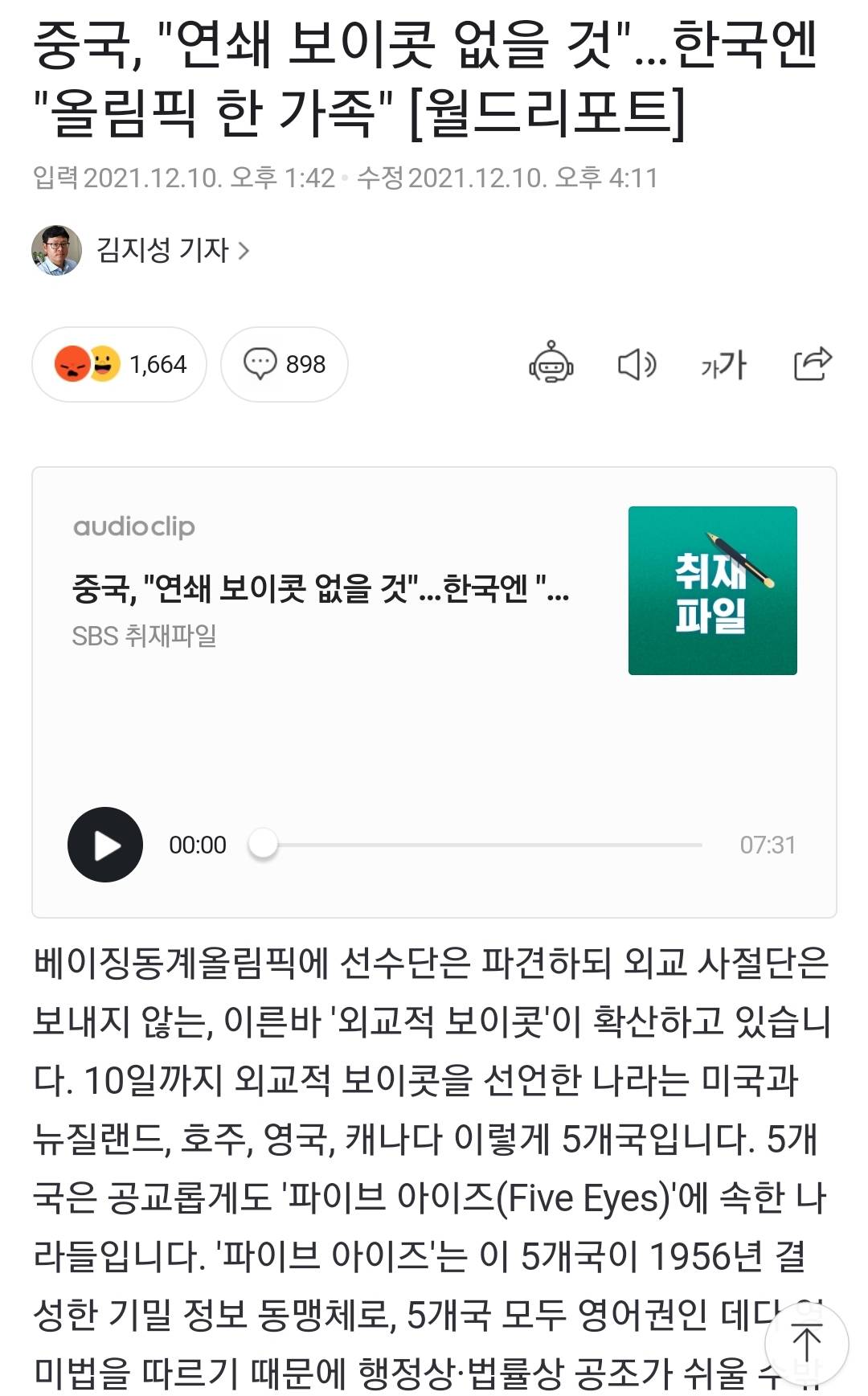Jump back to top with the arrow button
Viewport: 868px width, 1396px height.
pyautogui.click(x=806, y=1344)
